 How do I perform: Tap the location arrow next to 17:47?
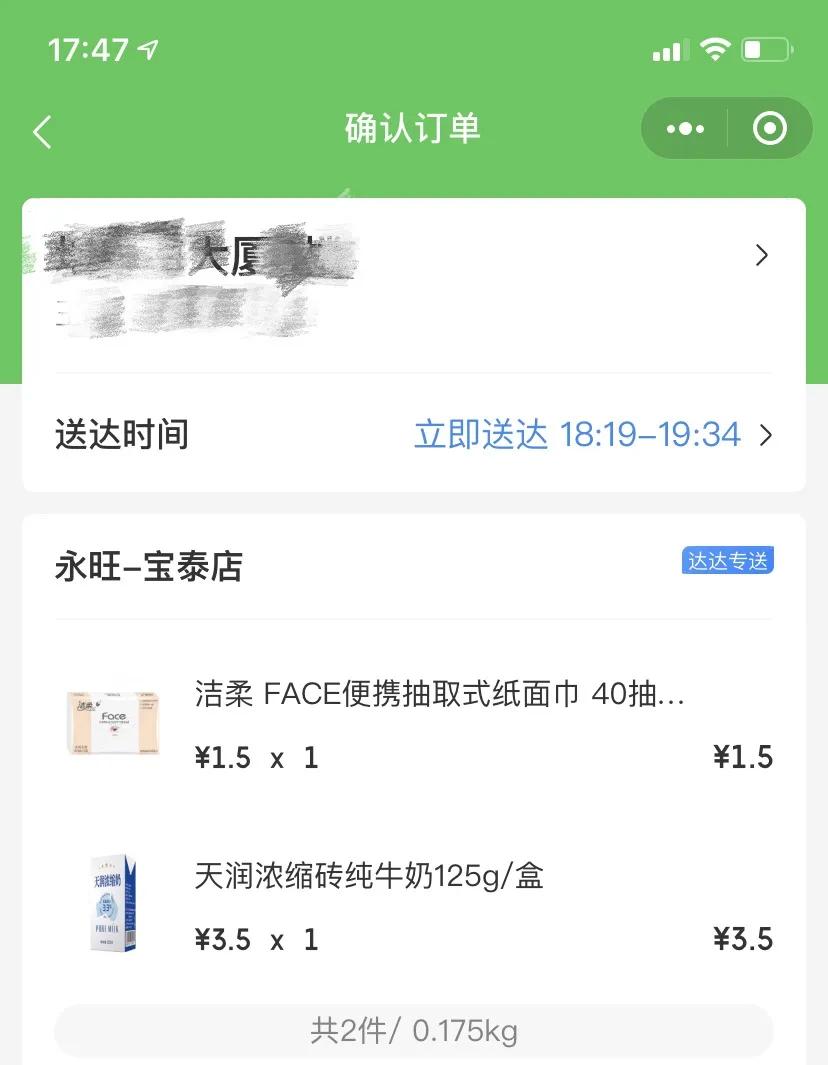point(144,46)
